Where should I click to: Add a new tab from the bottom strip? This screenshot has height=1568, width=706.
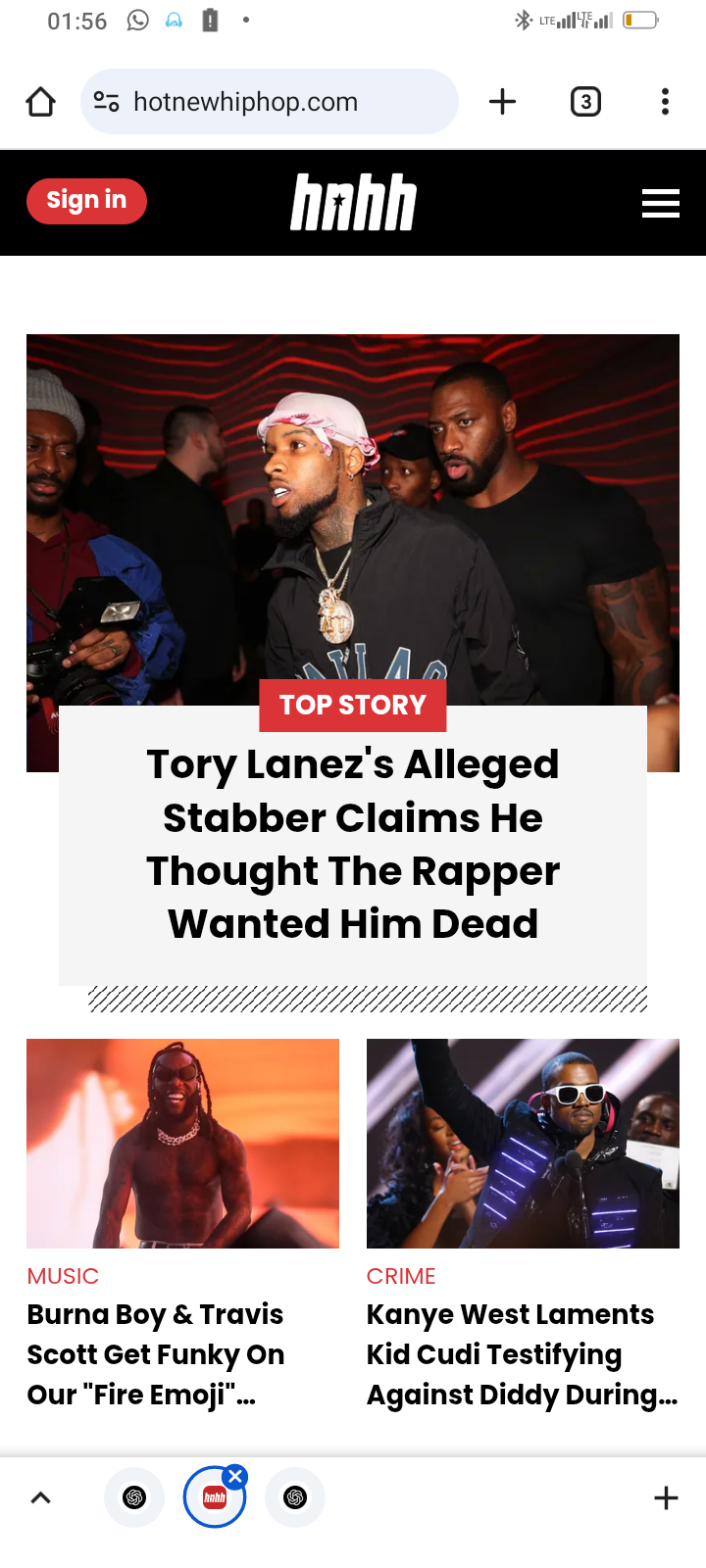666,1497
